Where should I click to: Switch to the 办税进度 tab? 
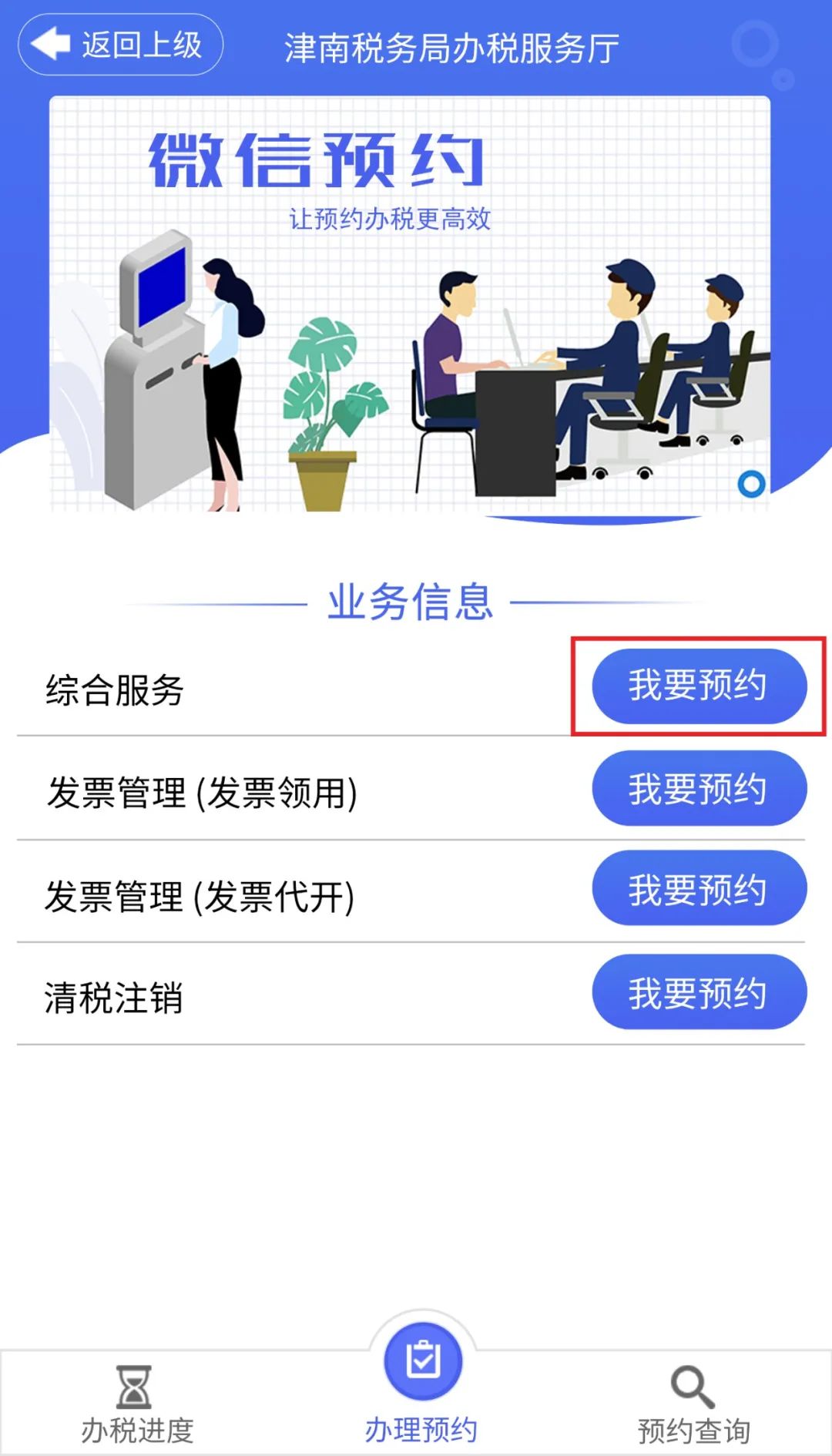click(137, 1404)
